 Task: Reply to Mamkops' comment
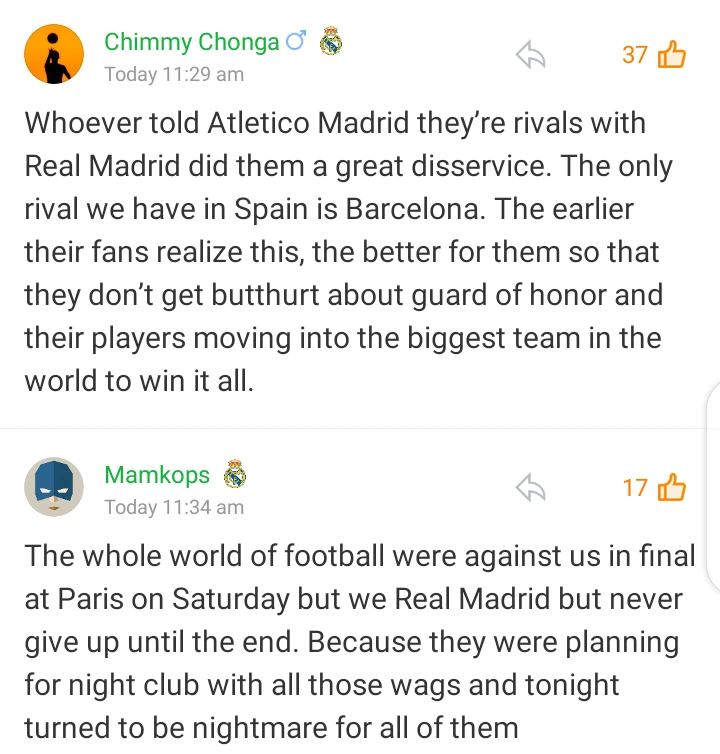530,488
